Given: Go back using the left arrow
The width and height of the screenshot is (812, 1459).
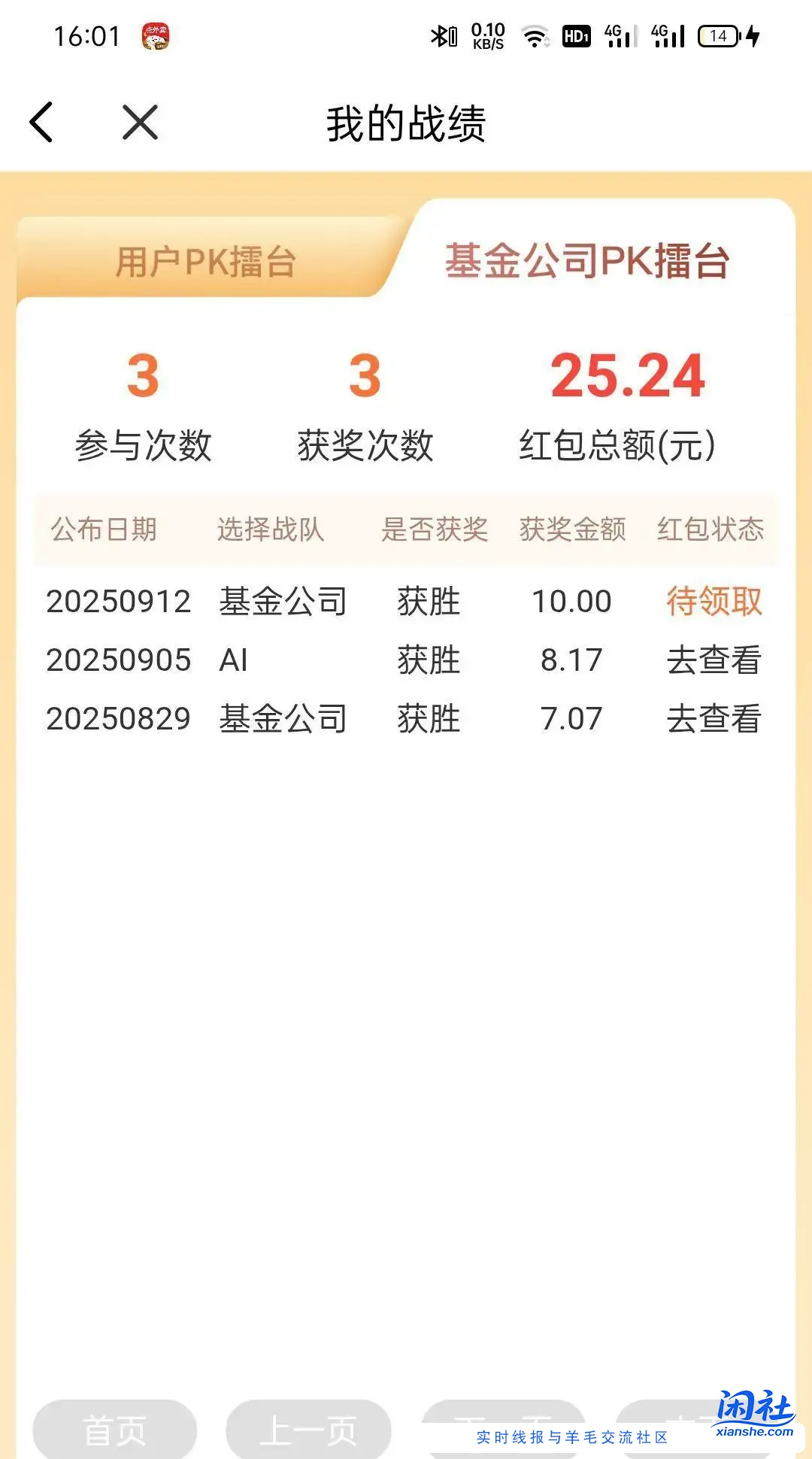Looking at the screenshot, I should 41,123.
